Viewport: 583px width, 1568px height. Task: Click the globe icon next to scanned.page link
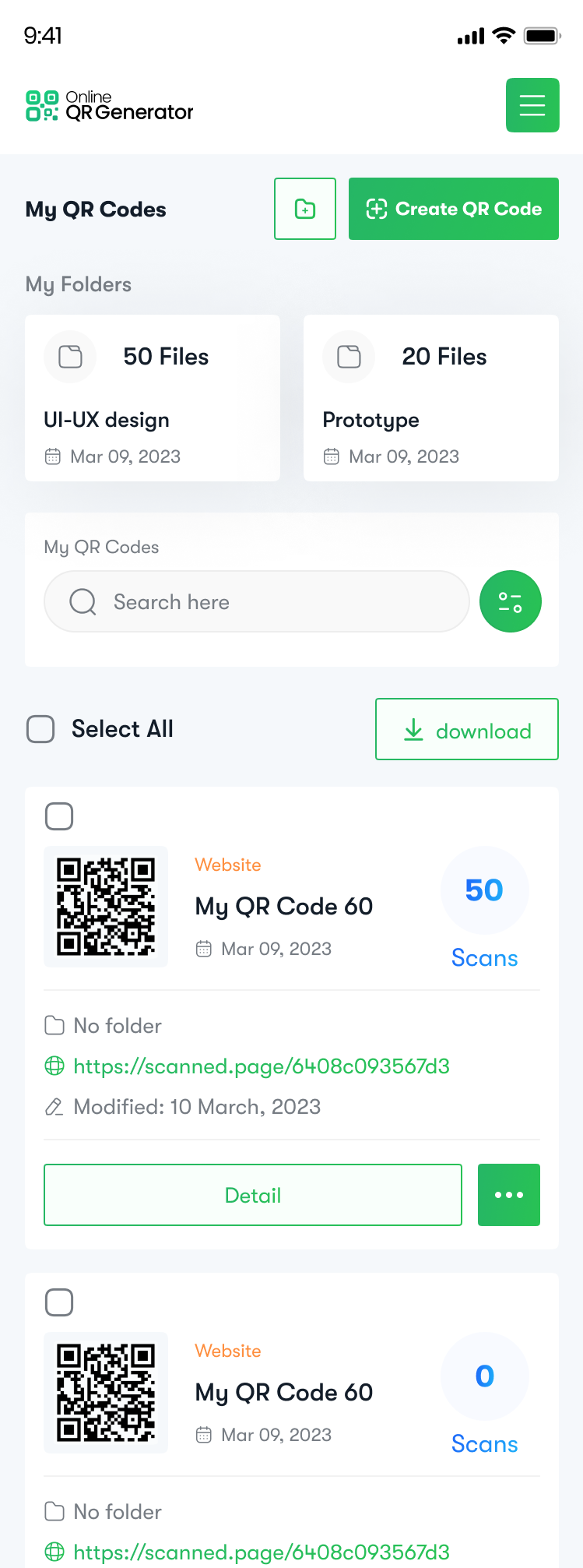(x=54, y=1066)
